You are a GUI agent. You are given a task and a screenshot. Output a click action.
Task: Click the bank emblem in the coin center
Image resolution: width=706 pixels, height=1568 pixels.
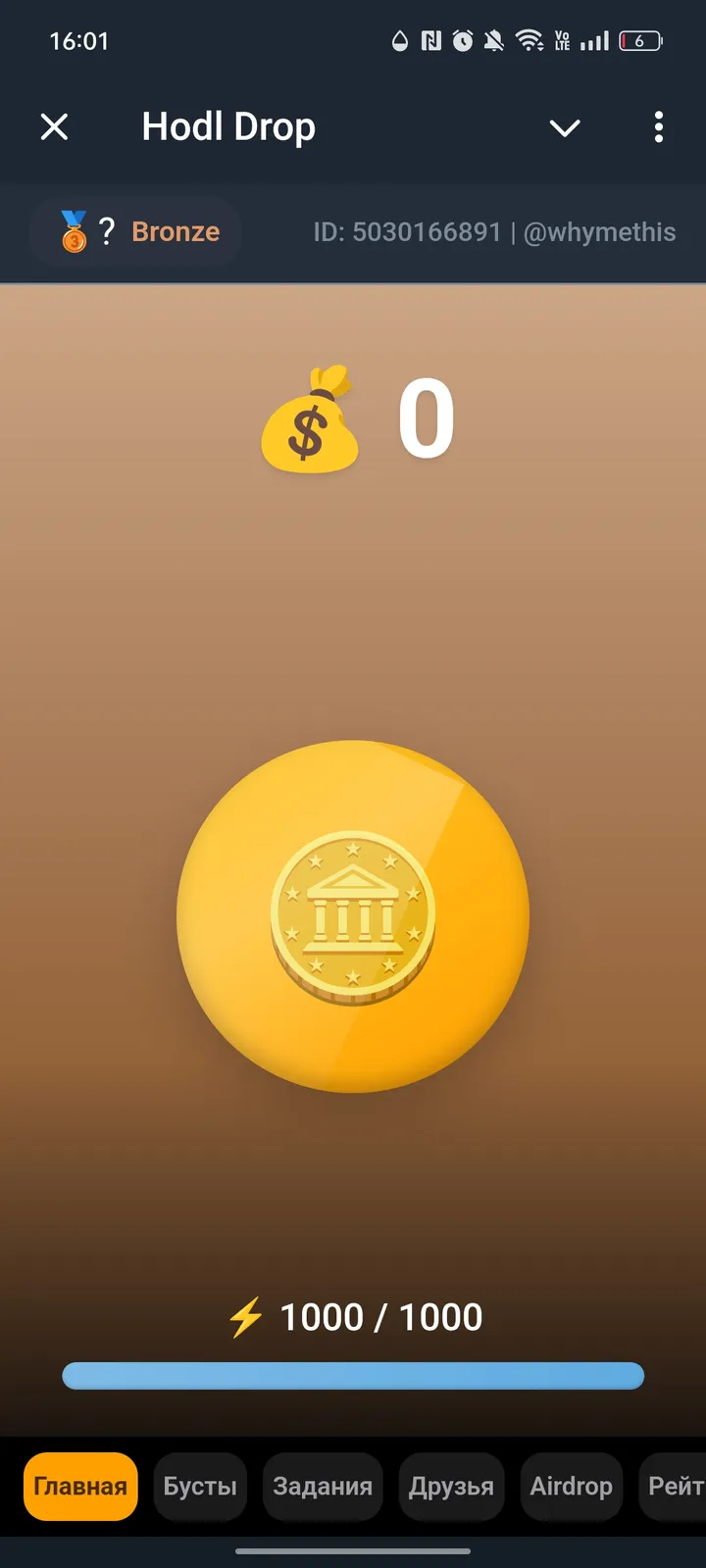coord(353,911)
